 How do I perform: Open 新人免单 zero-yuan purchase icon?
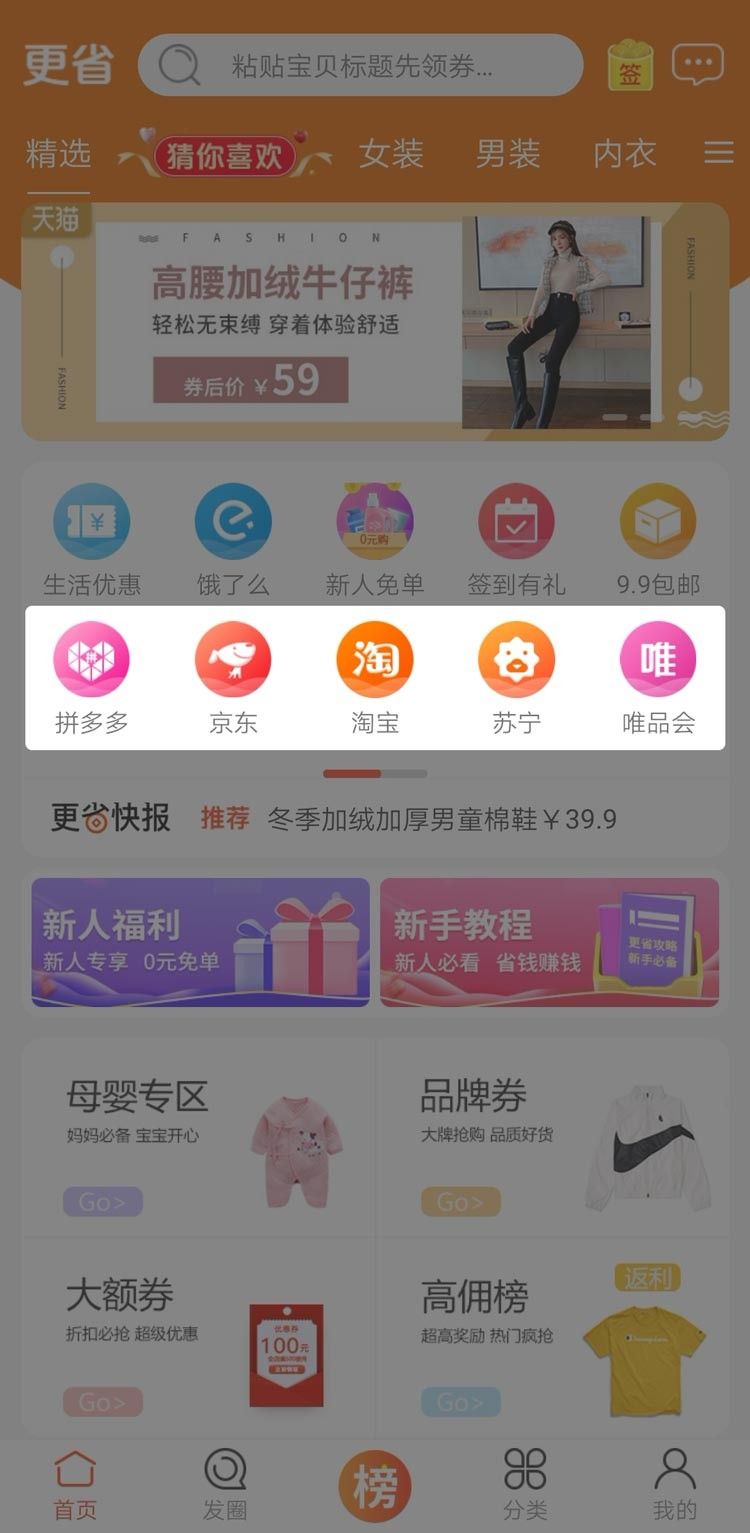click(375, 519)
